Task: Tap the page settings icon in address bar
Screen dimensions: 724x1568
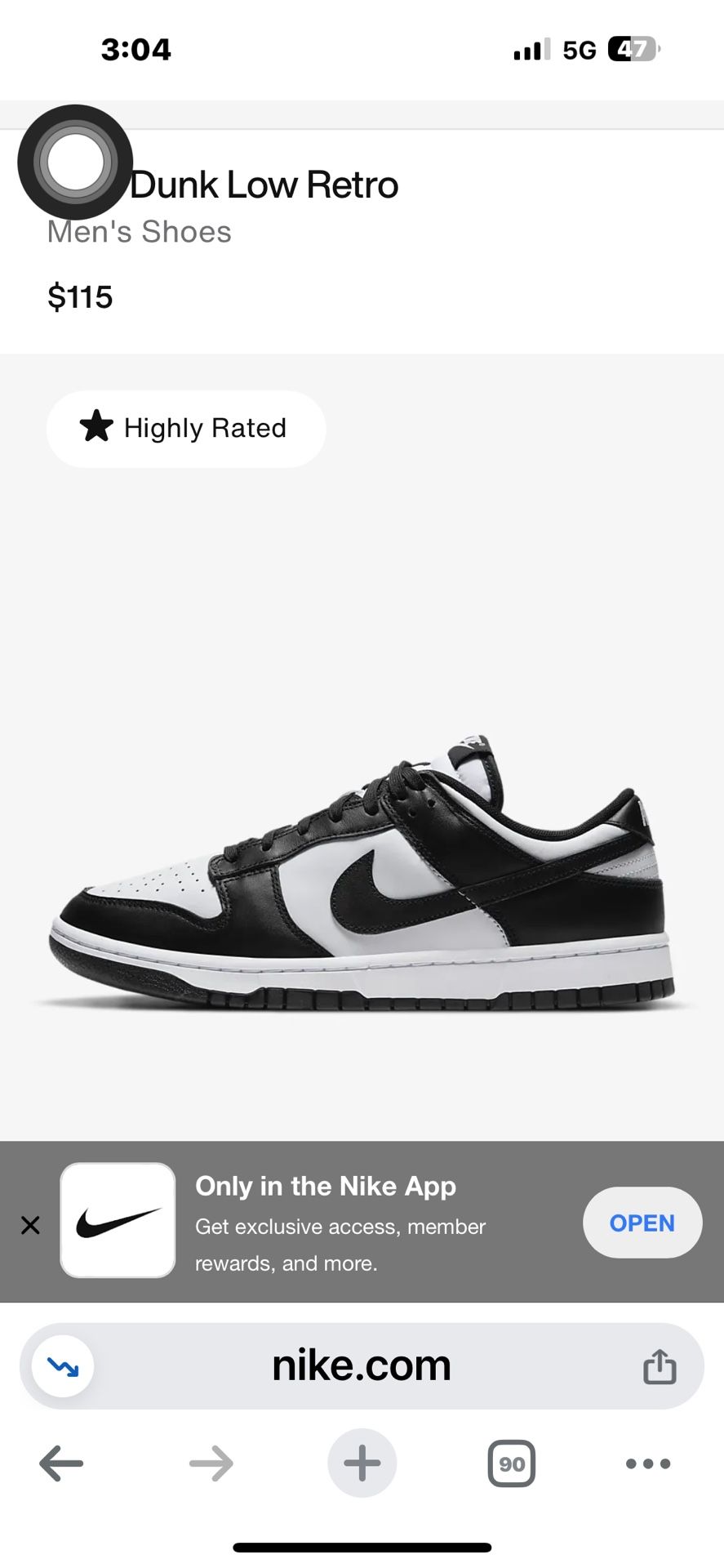Action: click(x=62, y=1366)
